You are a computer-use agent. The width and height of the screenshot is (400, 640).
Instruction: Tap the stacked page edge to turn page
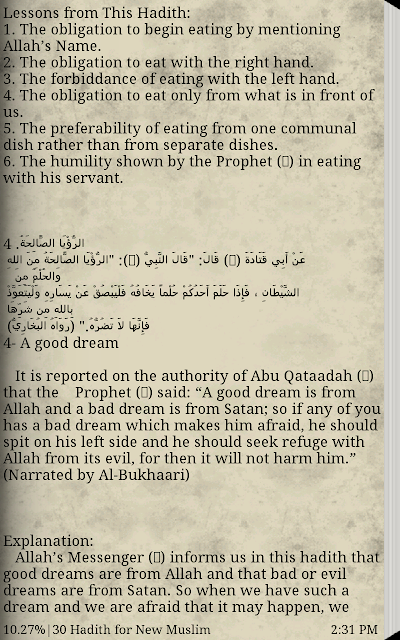[x=392, y=320]
